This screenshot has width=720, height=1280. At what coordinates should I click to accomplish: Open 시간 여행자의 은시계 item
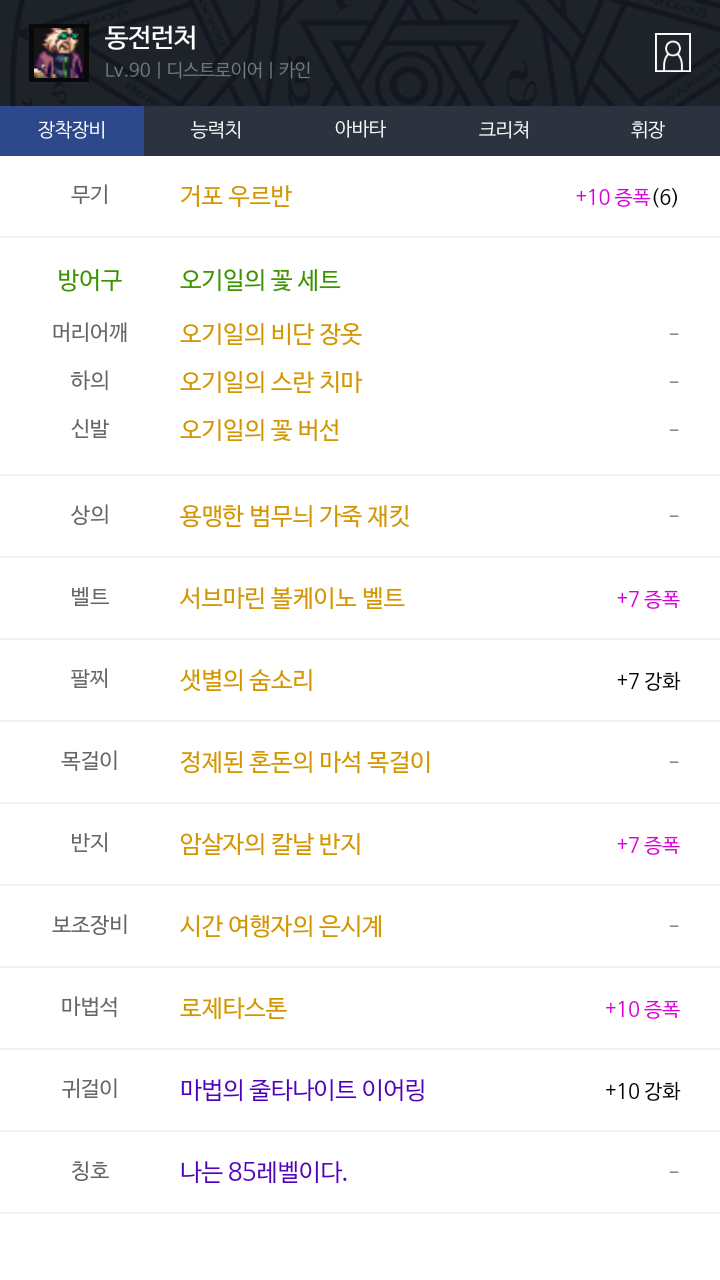281,926
